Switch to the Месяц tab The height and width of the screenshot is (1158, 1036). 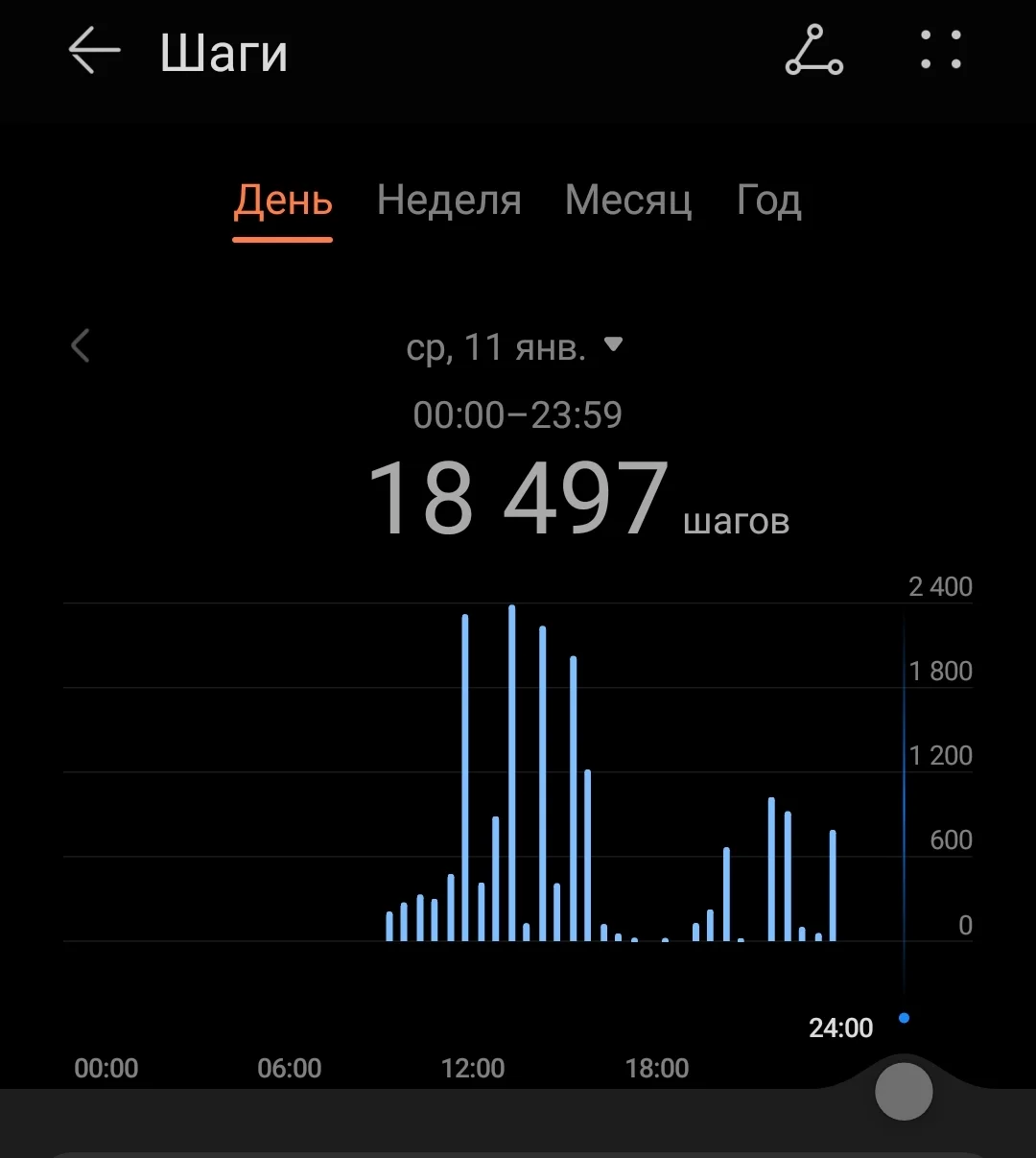pos(628,201)
